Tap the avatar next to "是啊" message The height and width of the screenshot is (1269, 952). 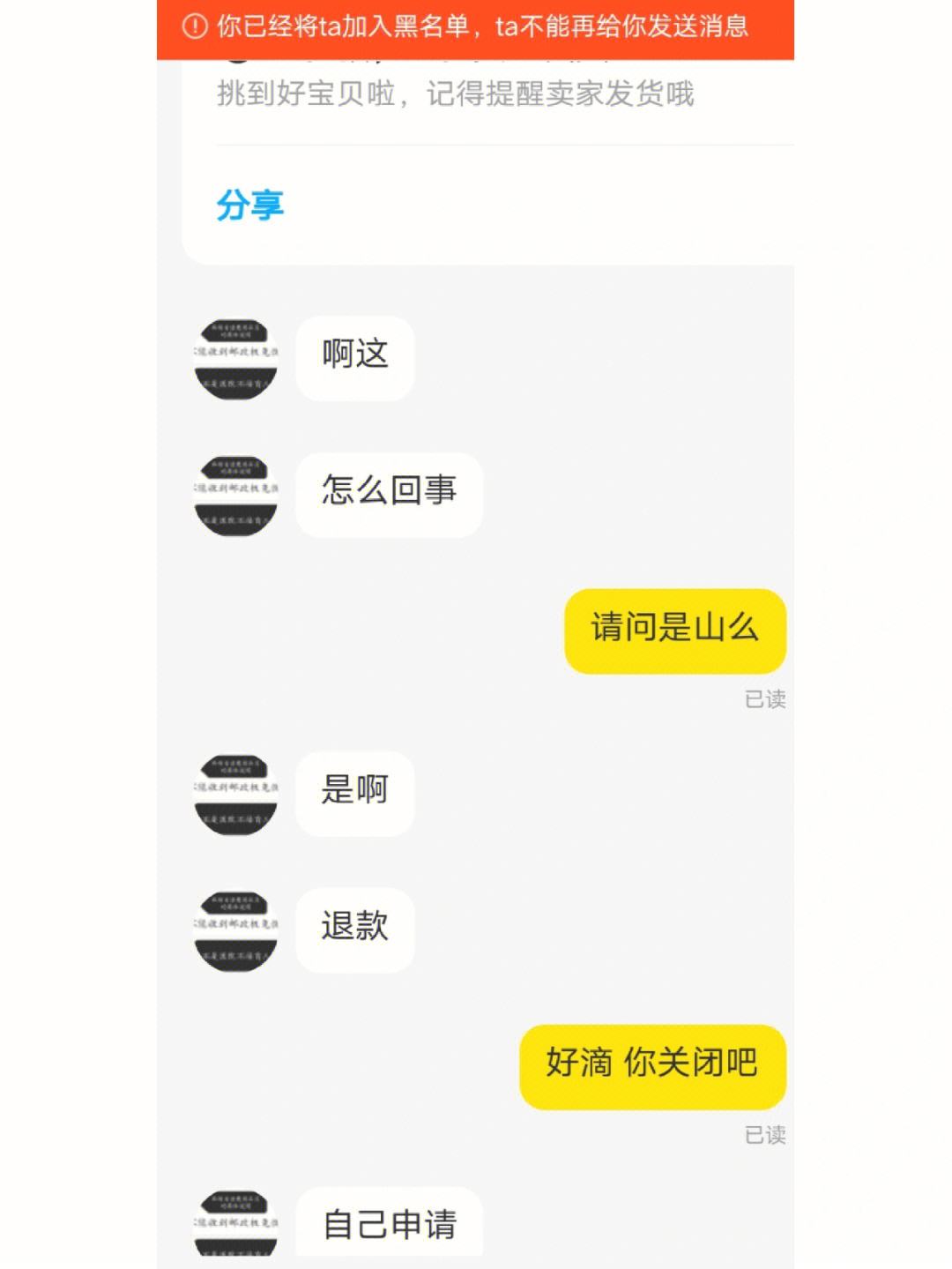coord(235,794)
